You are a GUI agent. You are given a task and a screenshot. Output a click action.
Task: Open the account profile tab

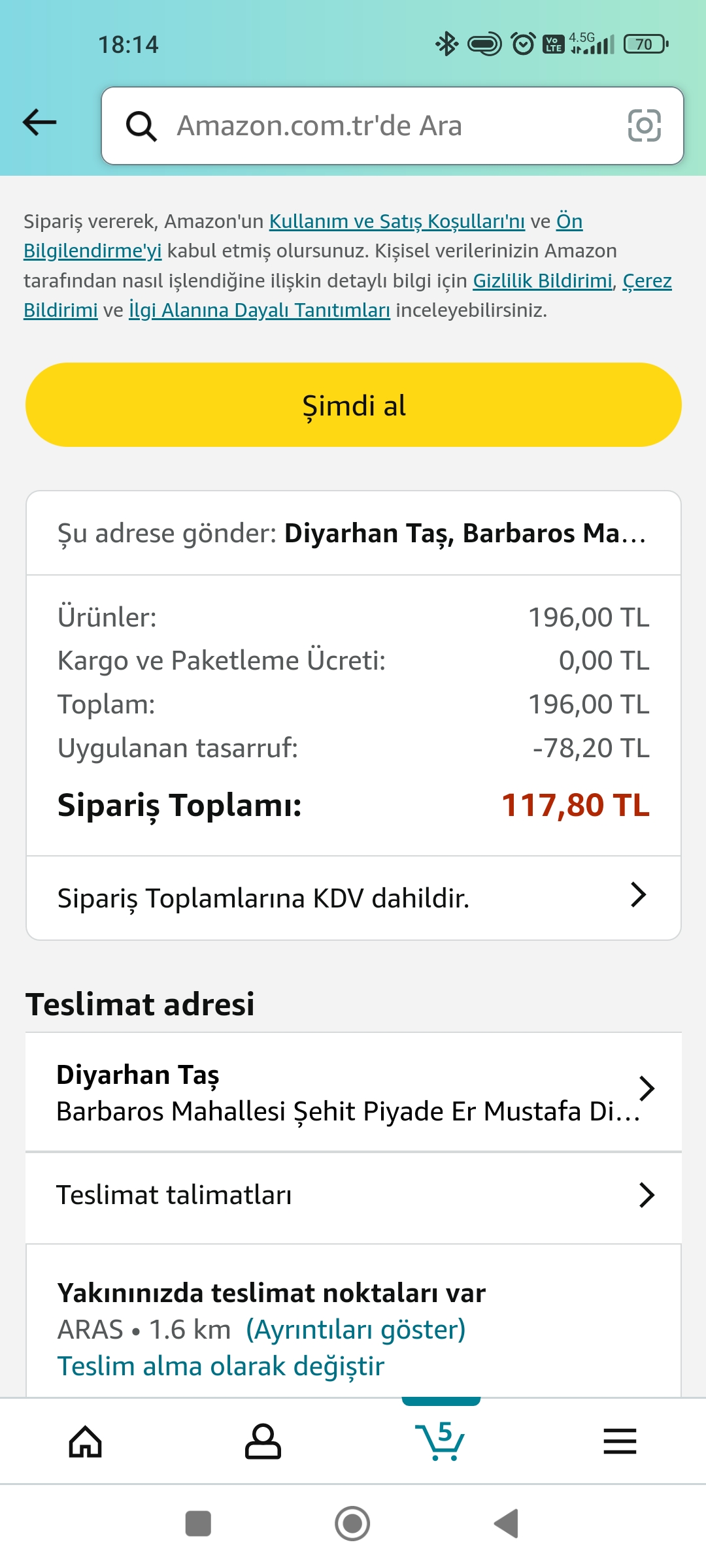point(263,1441)
